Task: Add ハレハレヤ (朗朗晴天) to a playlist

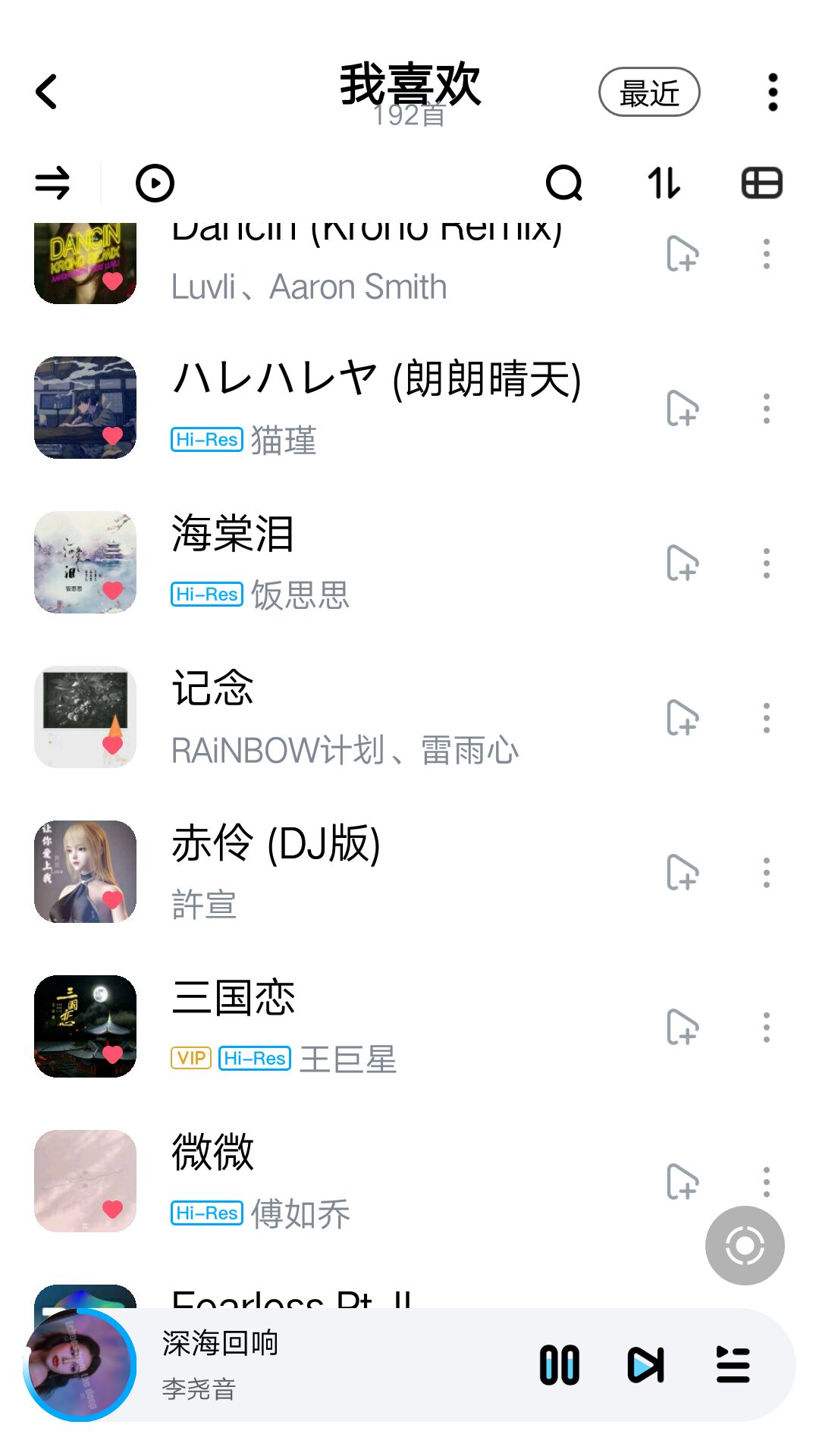Action: point(682,409)
